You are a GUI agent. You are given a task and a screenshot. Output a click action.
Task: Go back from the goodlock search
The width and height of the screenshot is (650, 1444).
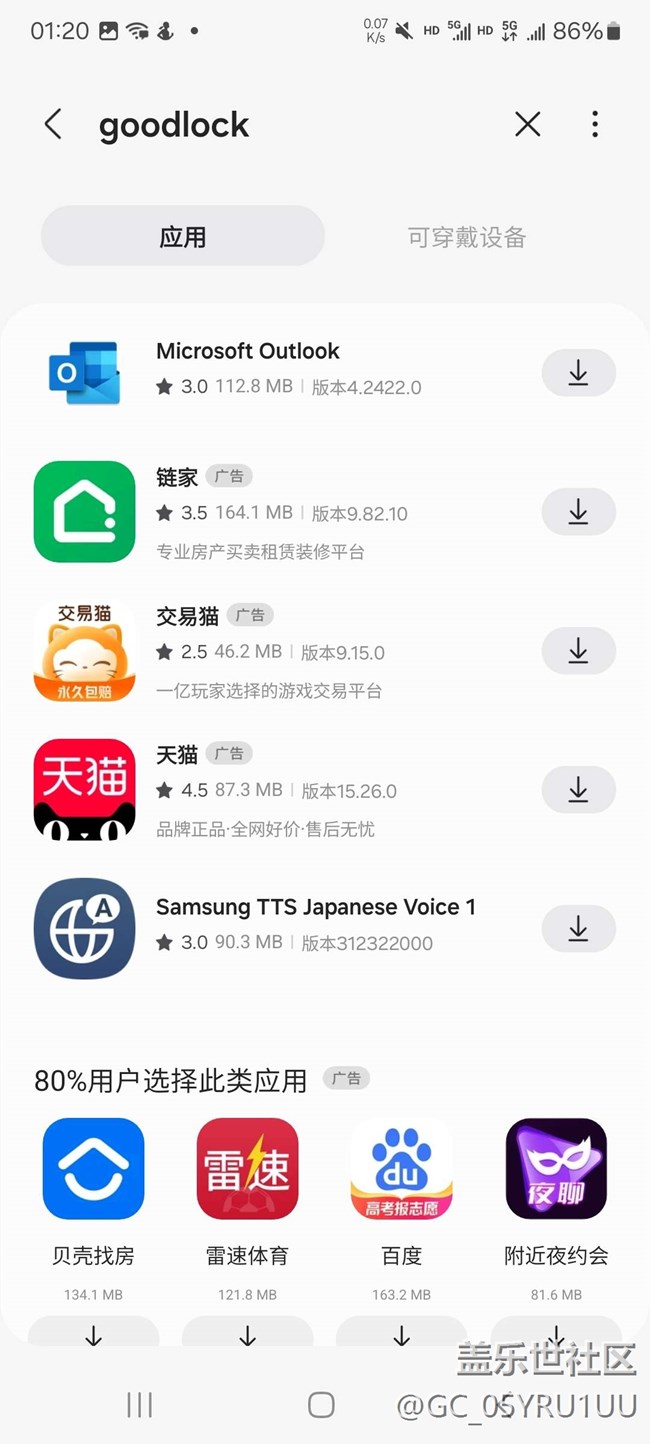pos(53,124)
